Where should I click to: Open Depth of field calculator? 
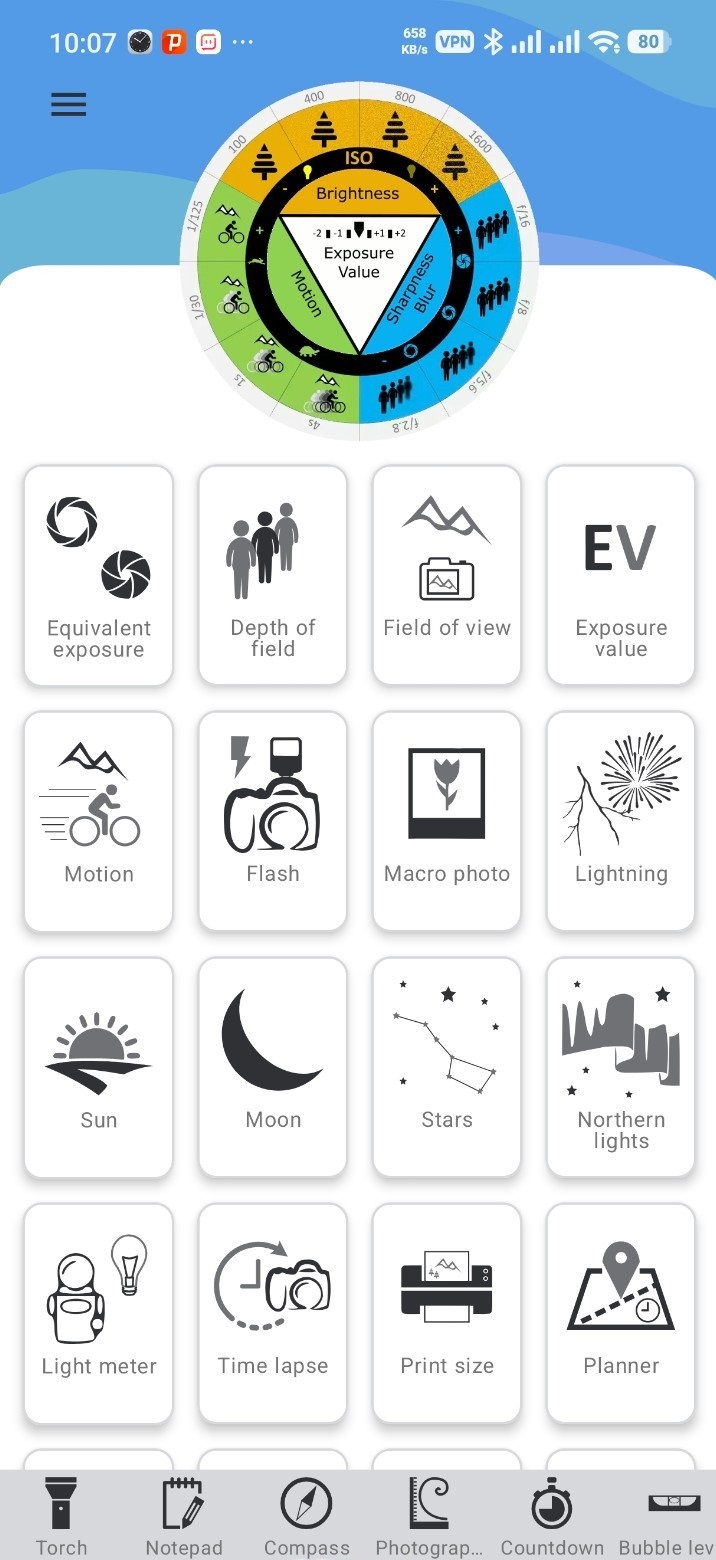click(272, 576)
